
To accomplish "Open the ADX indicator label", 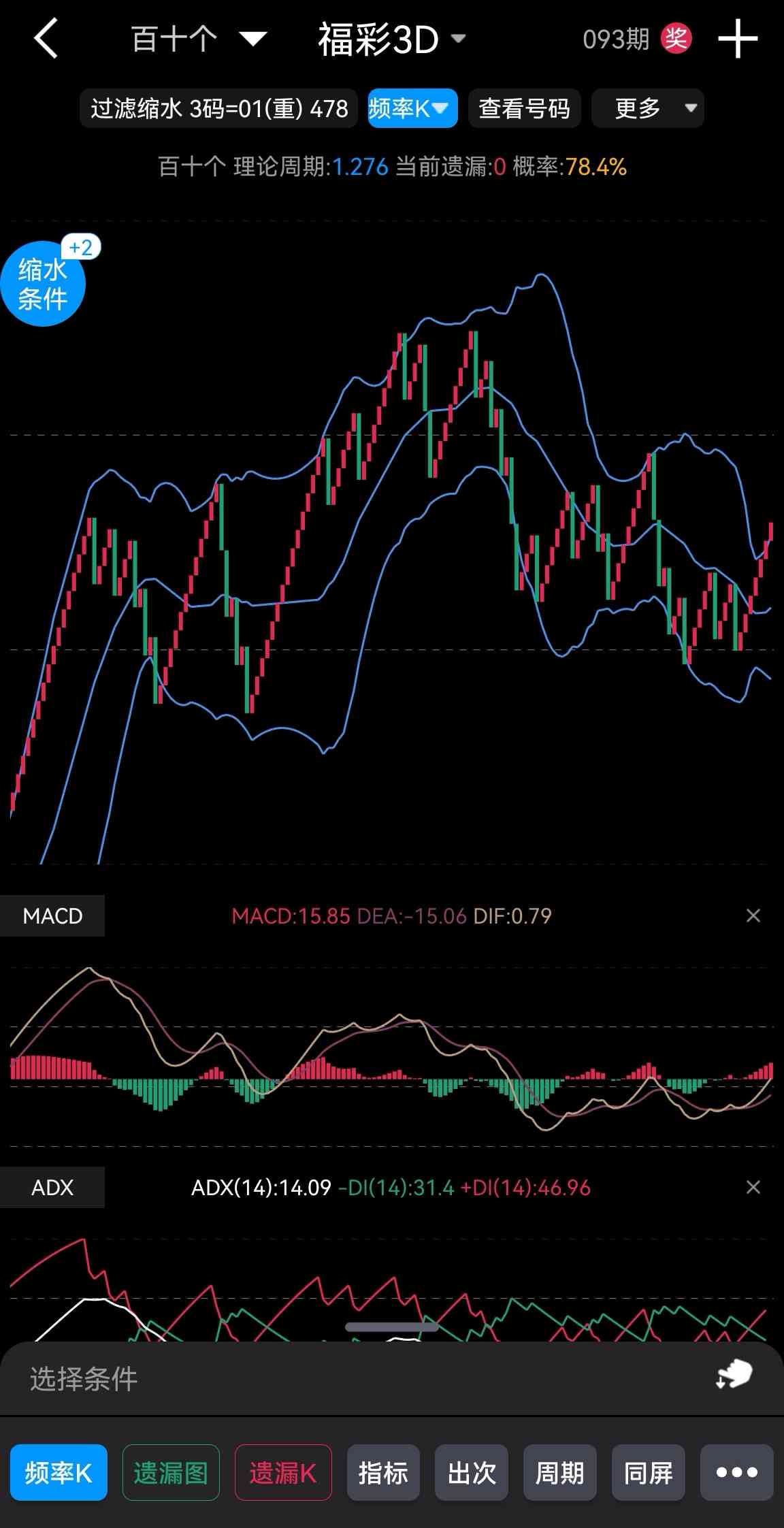I will pyautogui.click(x=52, y=1188).
